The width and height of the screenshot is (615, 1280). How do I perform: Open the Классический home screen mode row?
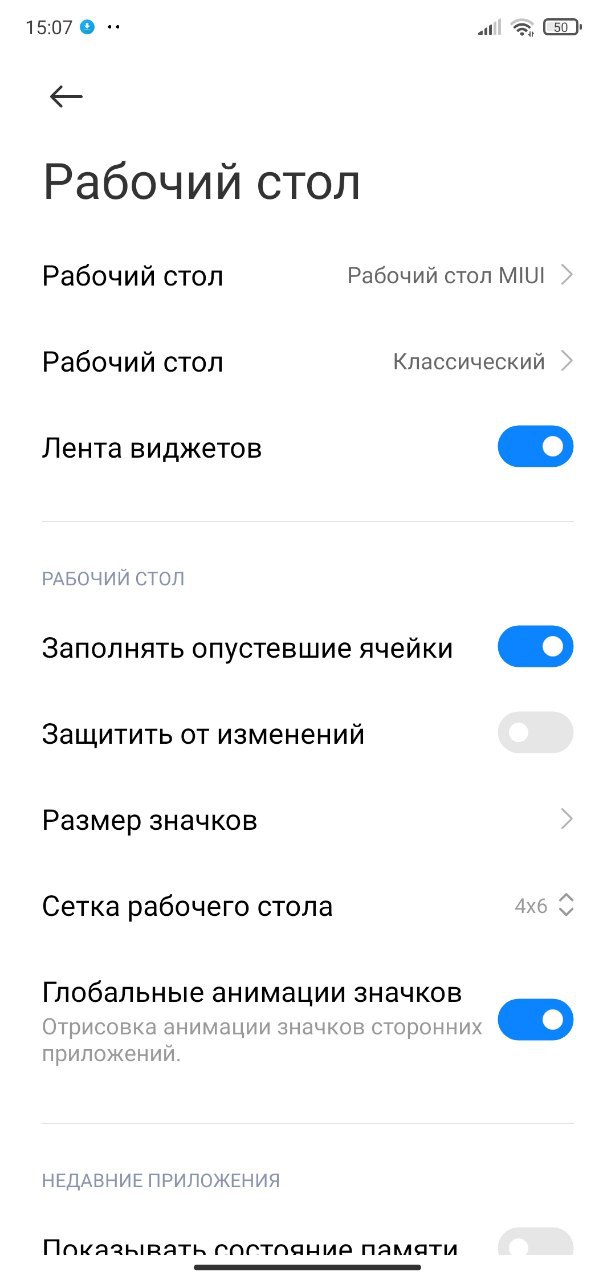click(x=307, y=361)
